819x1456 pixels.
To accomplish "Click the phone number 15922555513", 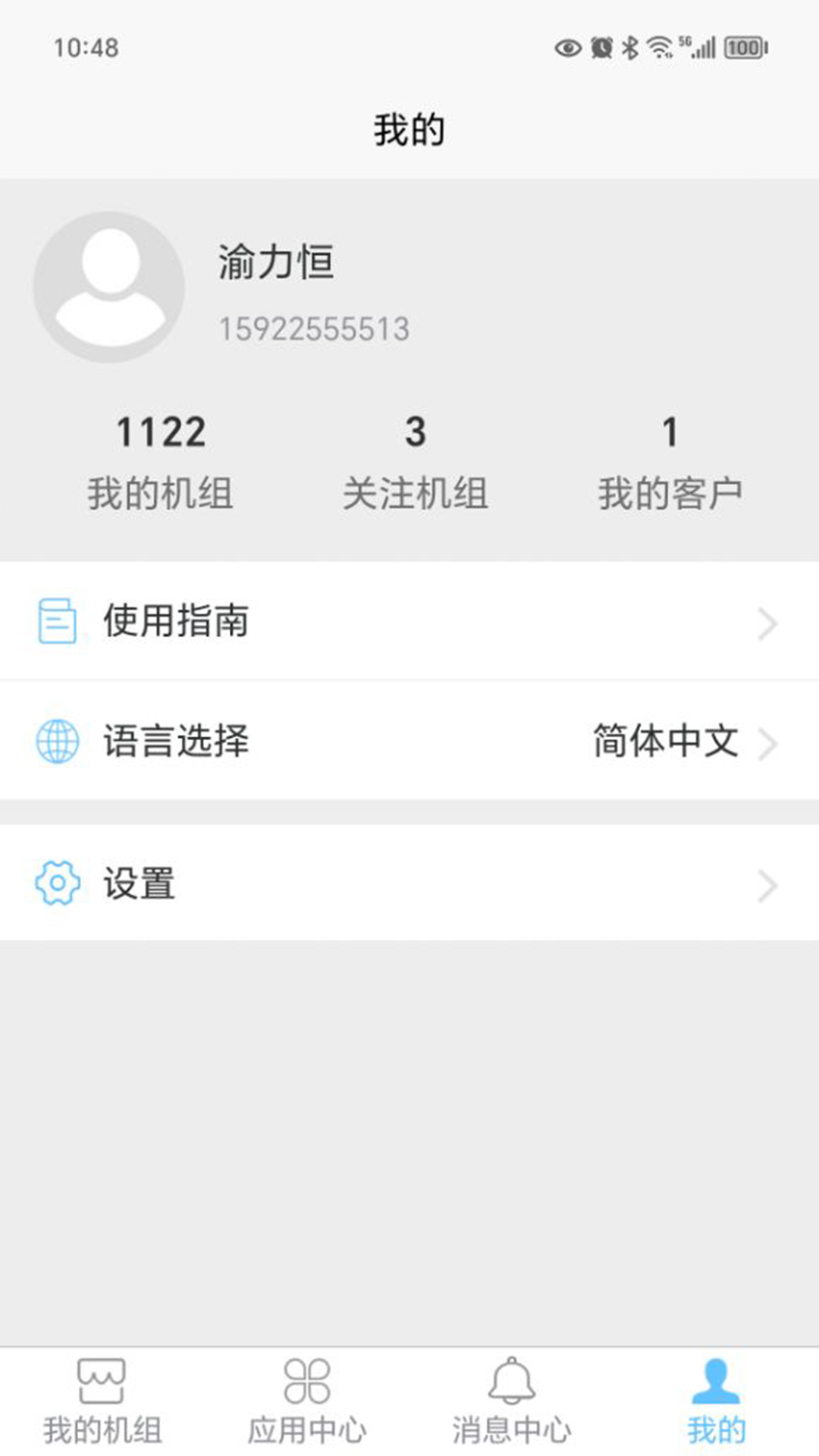I will click(x=313, y=328).
